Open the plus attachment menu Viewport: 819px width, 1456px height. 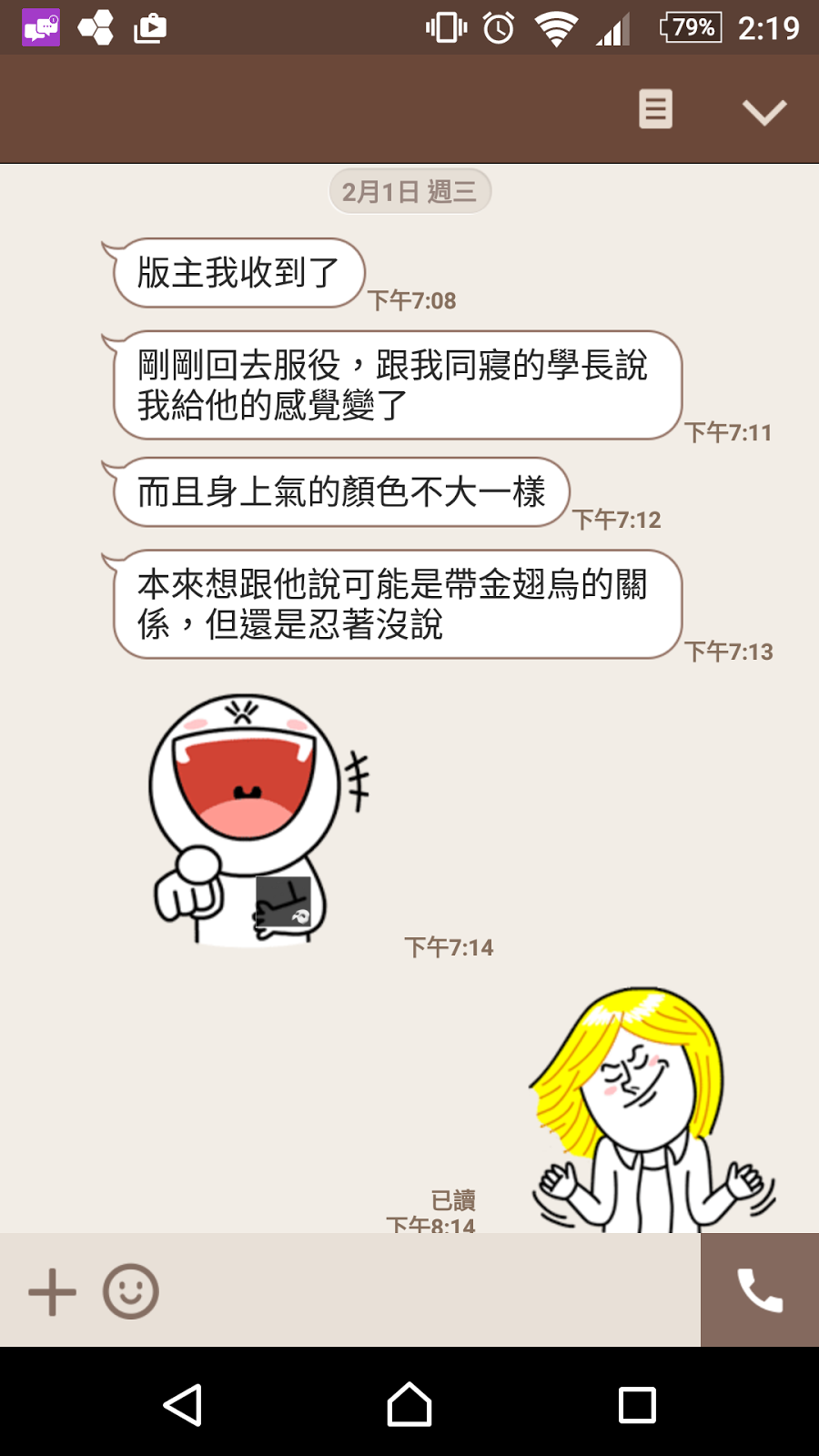[x=52, y=1291]
